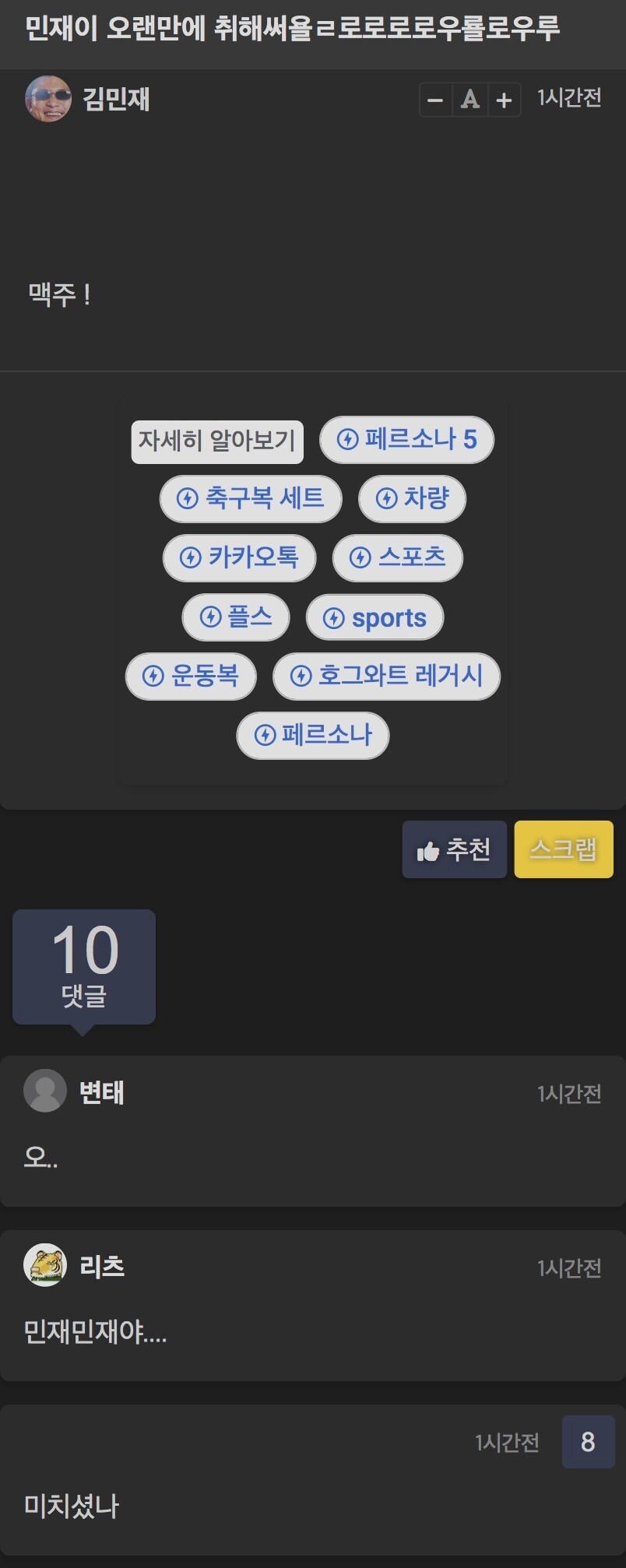
Task: Open the 스포츠 keyword chip
Action: point(398,557)
